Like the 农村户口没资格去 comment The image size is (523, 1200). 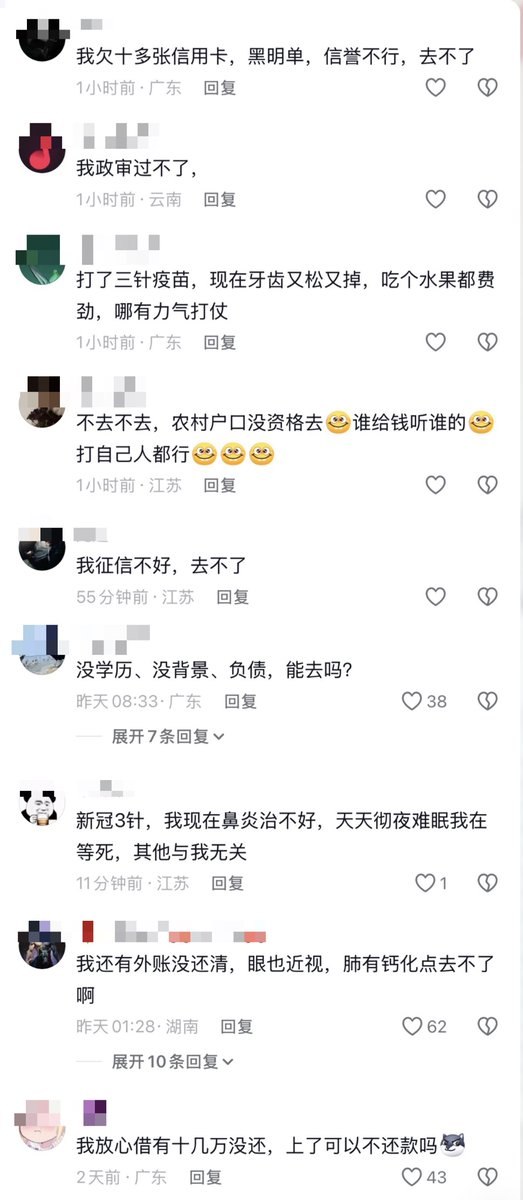(x=435, y=485)
